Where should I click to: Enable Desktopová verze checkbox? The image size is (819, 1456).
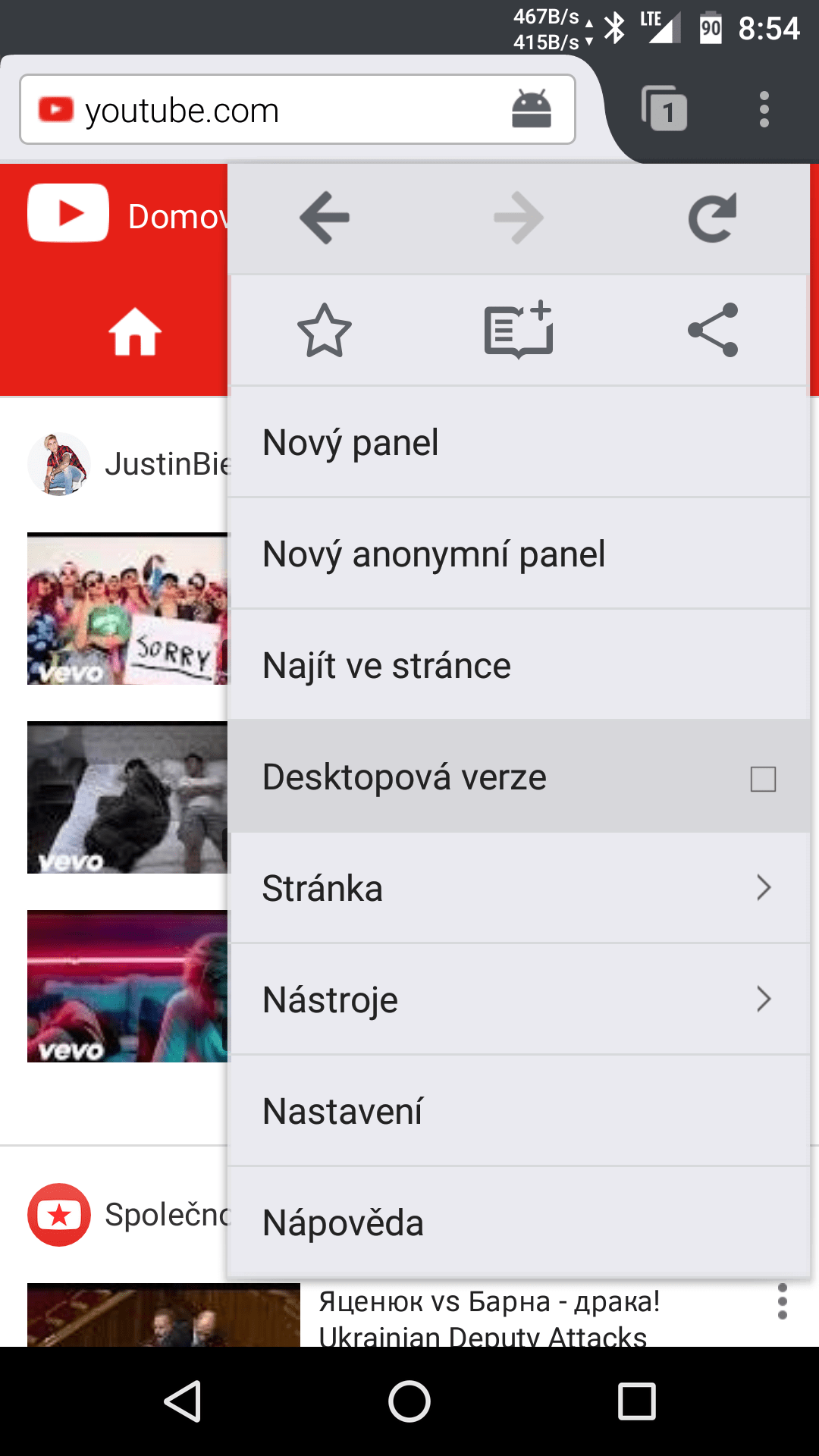(763, 779)
